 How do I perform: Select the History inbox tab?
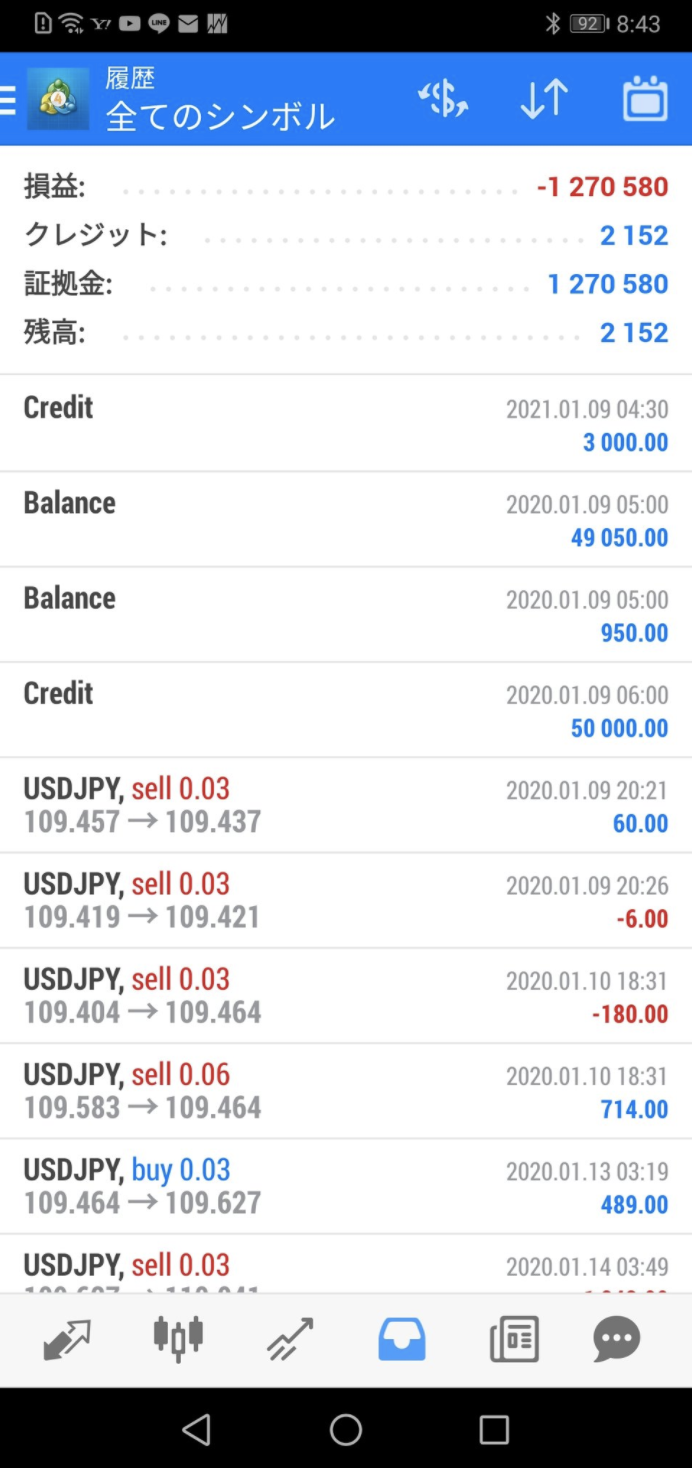coord(402,1340)
